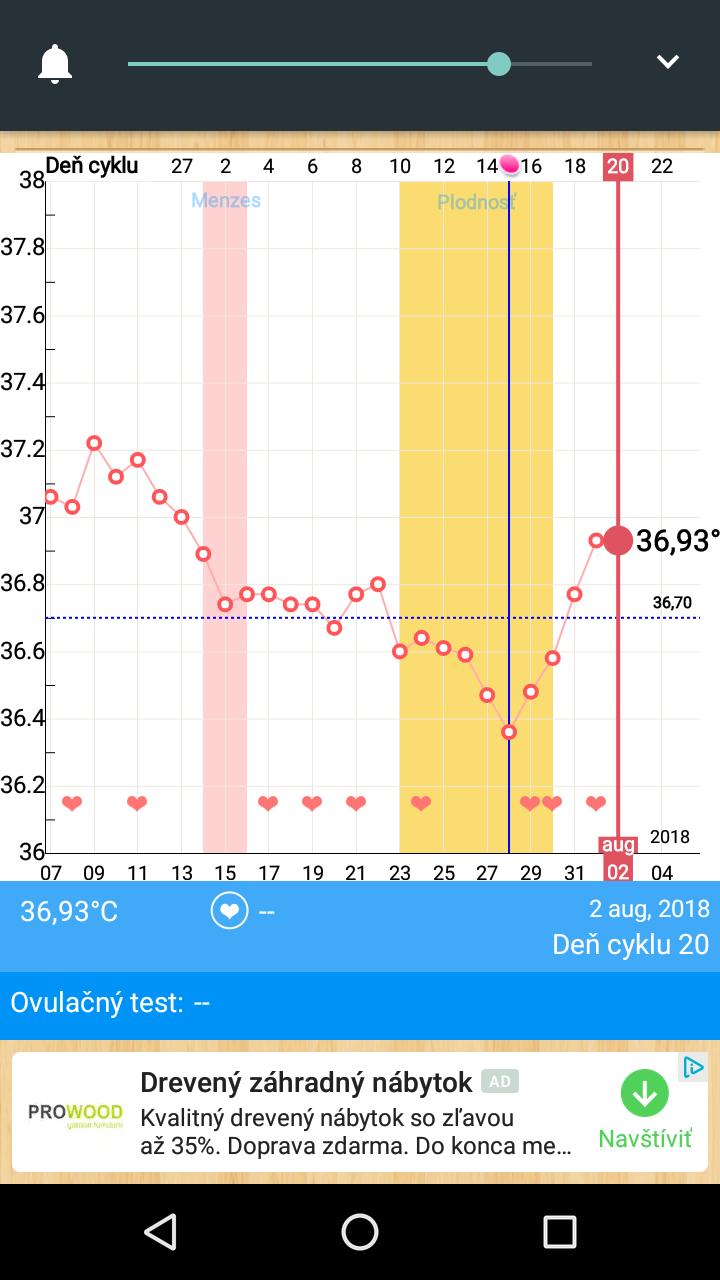Select the highlighted 36,93° temperature point
Viewport: 720px width, 1280px height.
pos(618,541)
